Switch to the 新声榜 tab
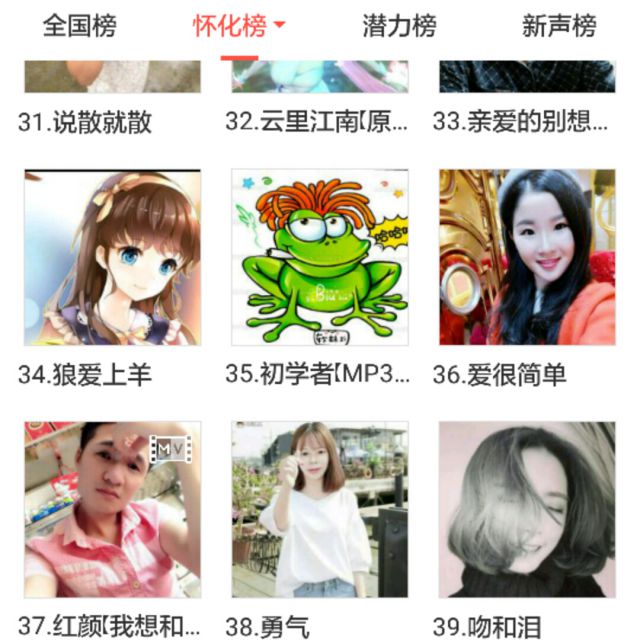Viewport: 640px width, 640px height. [x=558, y=26]
